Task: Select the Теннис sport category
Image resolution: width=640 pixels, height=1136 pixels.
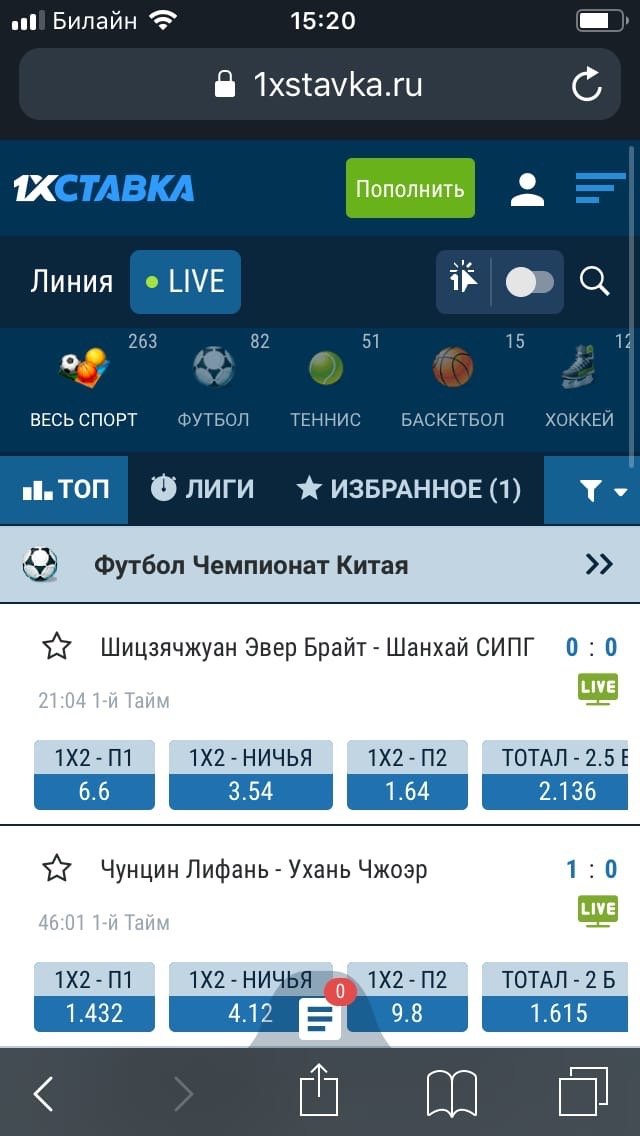Action: click(325, 387)
